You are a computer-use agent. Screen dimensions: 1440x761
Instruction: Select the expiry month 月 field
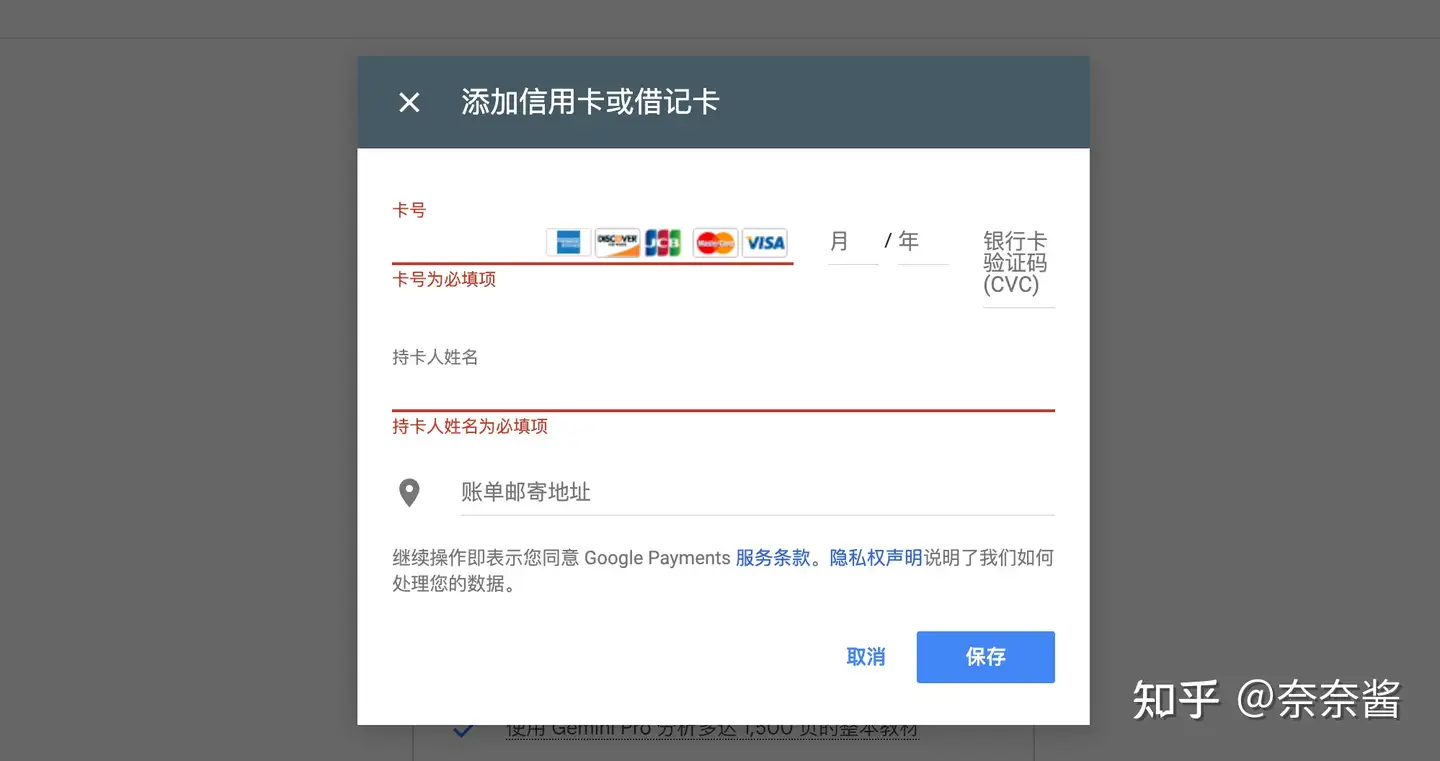click(852, 242)
